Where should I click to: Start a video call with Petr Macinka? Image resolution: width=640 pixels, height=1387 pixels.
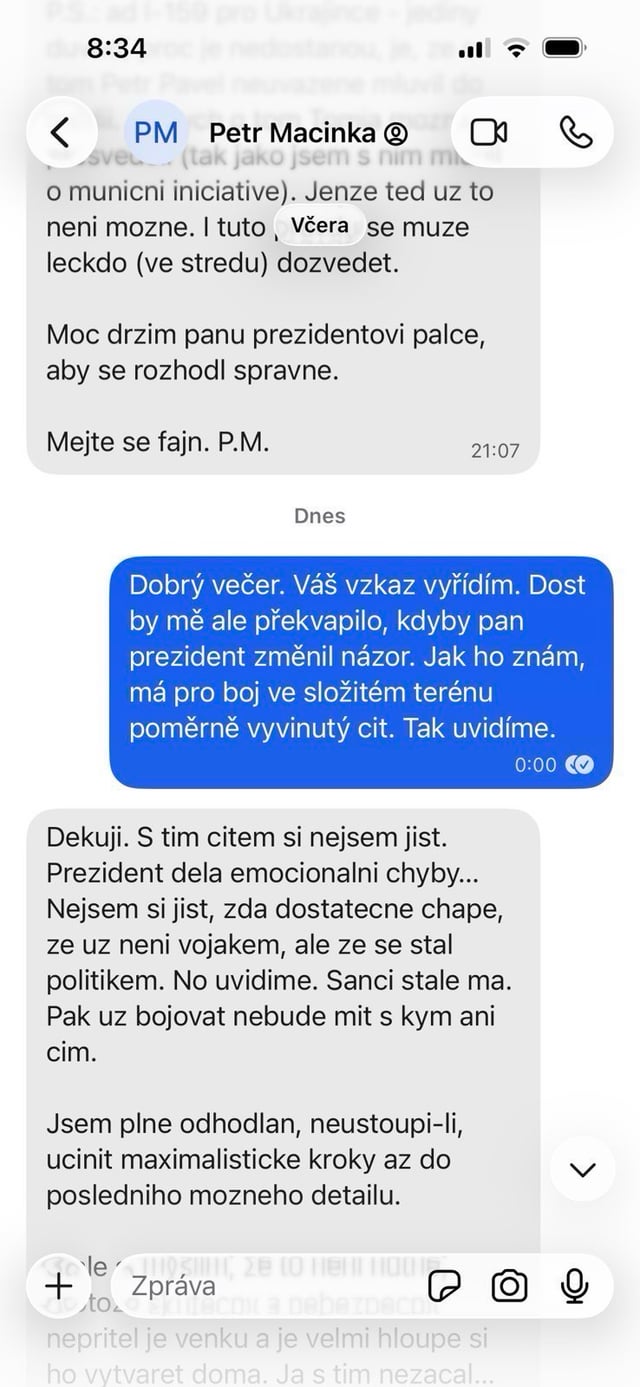[489, 132]
